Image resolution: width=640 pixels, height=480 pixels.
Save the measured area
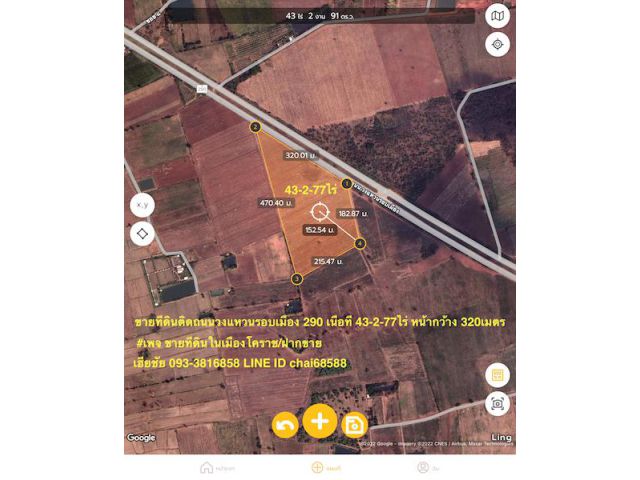pyautogui.click(x=355, y=425)
